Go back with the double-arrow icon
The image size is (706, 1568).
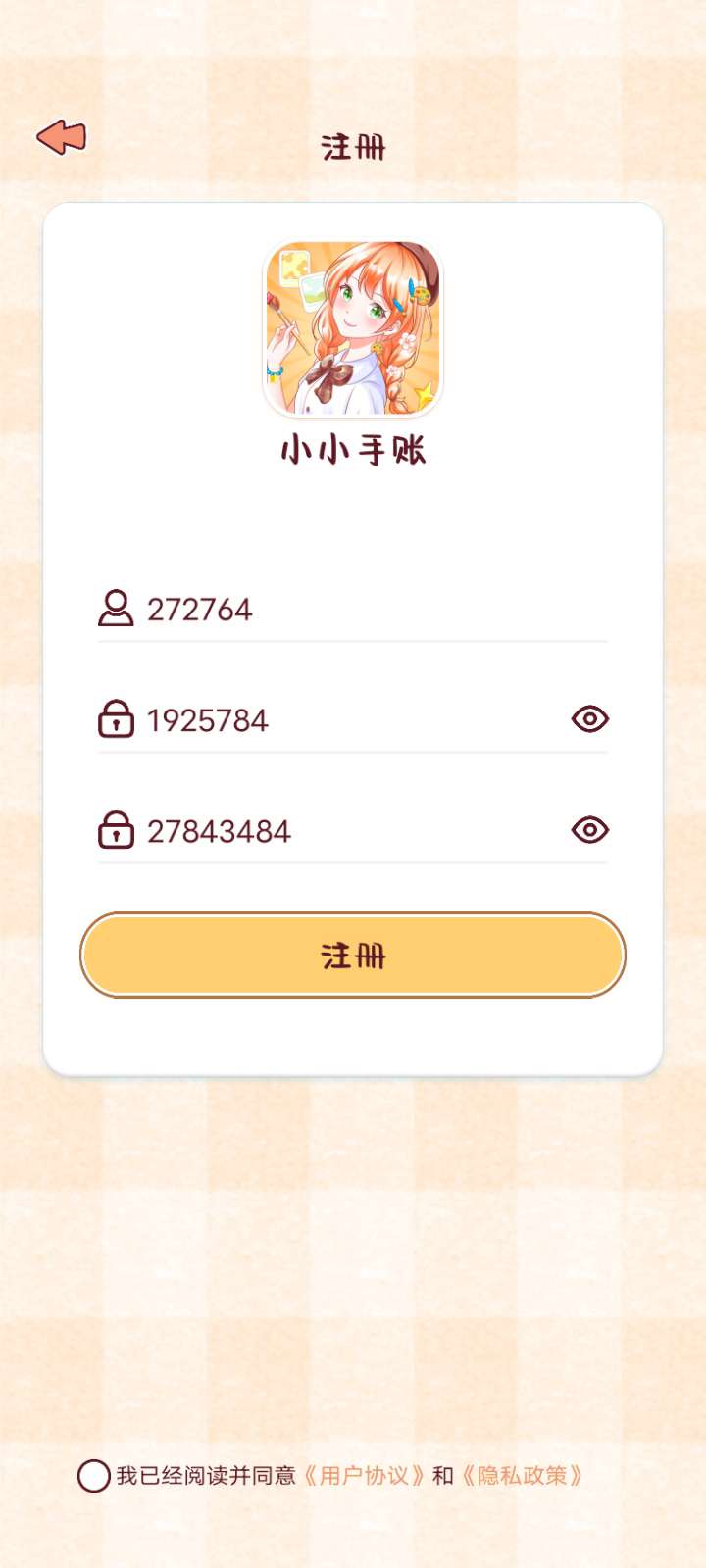62,137
